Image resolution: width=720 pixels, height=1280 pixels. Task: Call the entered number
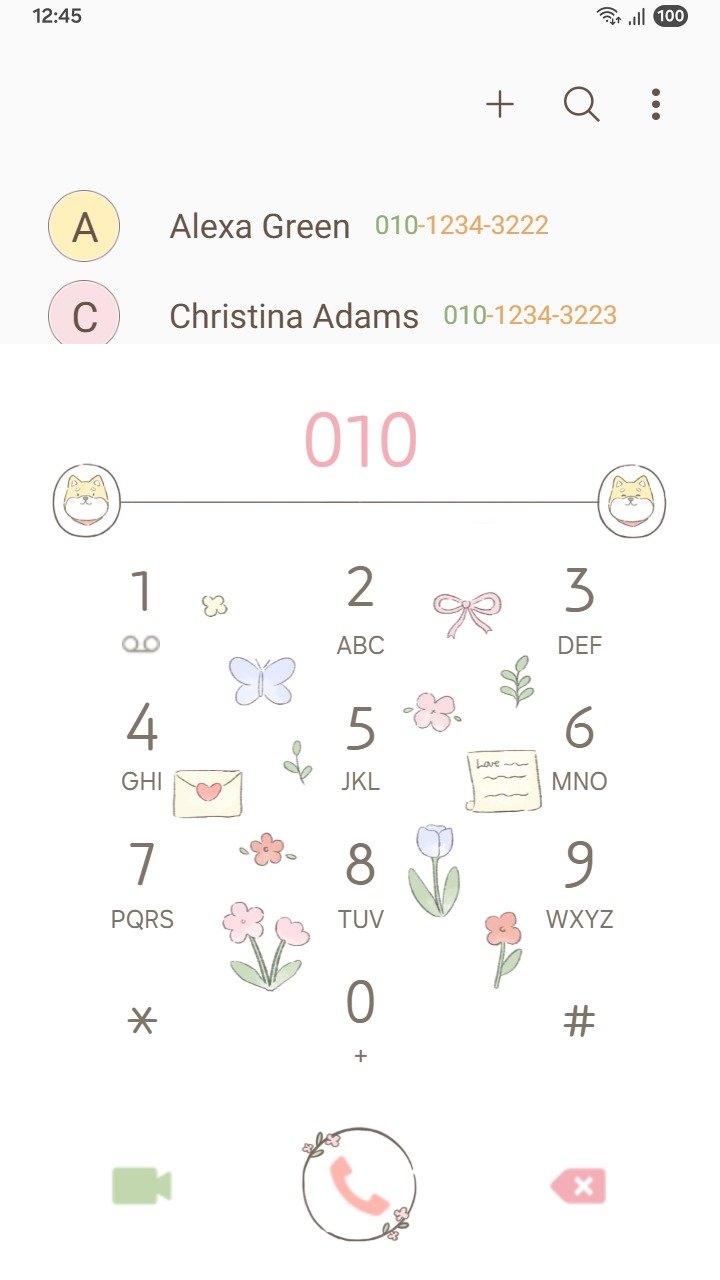click(359, 1186)
